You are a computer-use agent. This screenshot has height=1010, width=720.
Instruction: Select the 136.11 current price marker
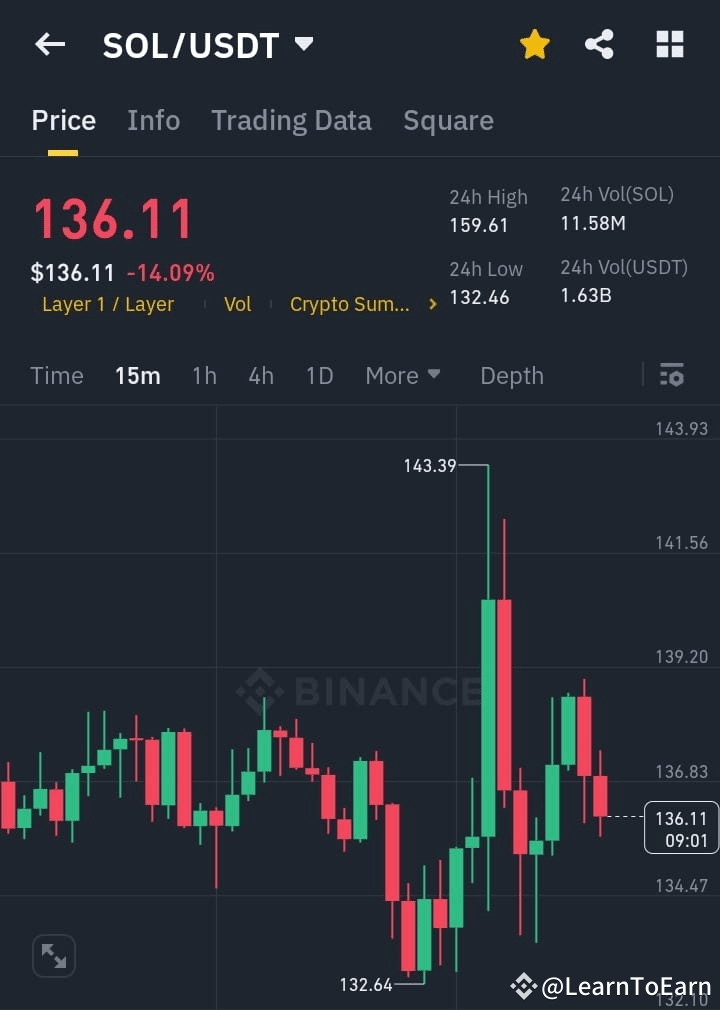click(681, 828)
